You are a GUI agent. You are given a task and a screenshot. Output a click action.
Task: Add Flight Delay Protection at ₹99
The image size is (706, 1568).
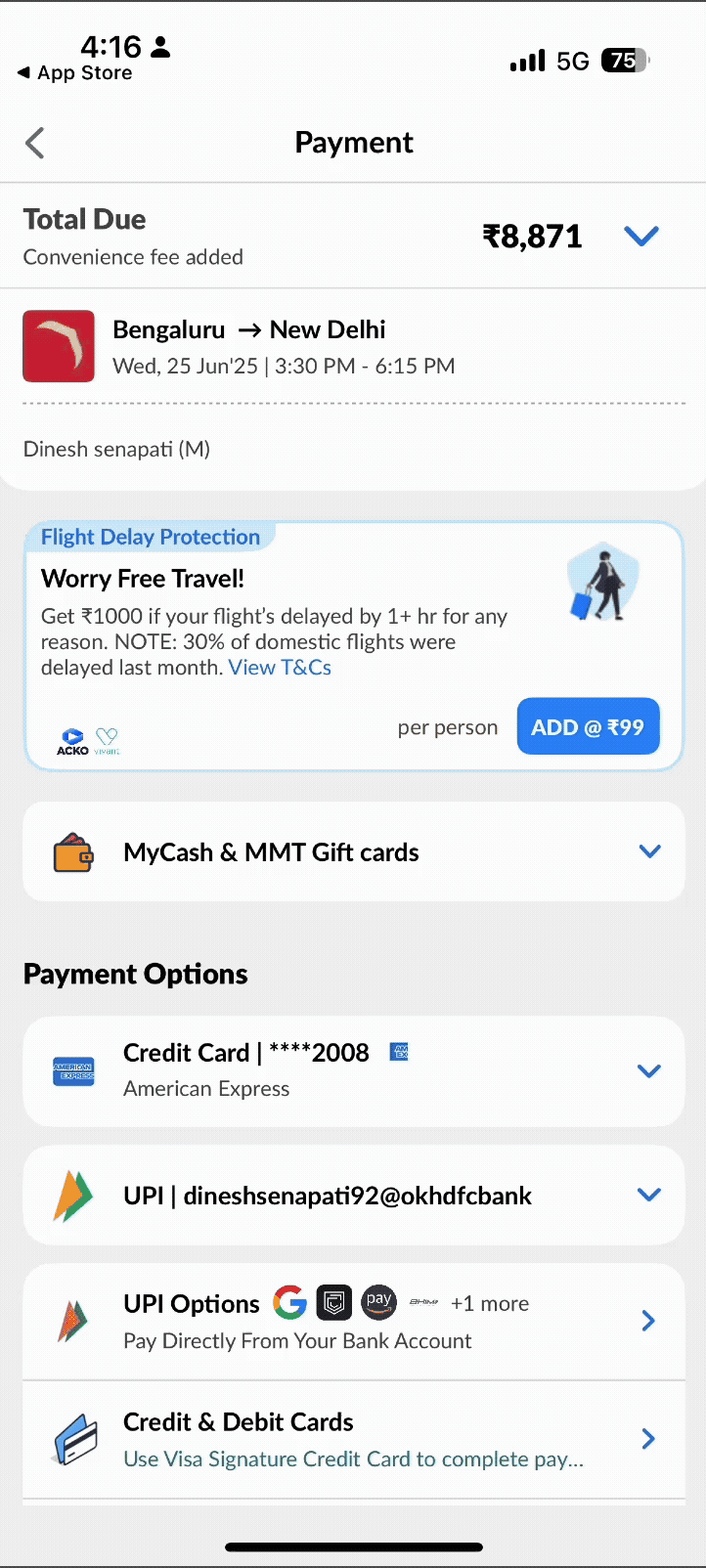click(588, 726)
